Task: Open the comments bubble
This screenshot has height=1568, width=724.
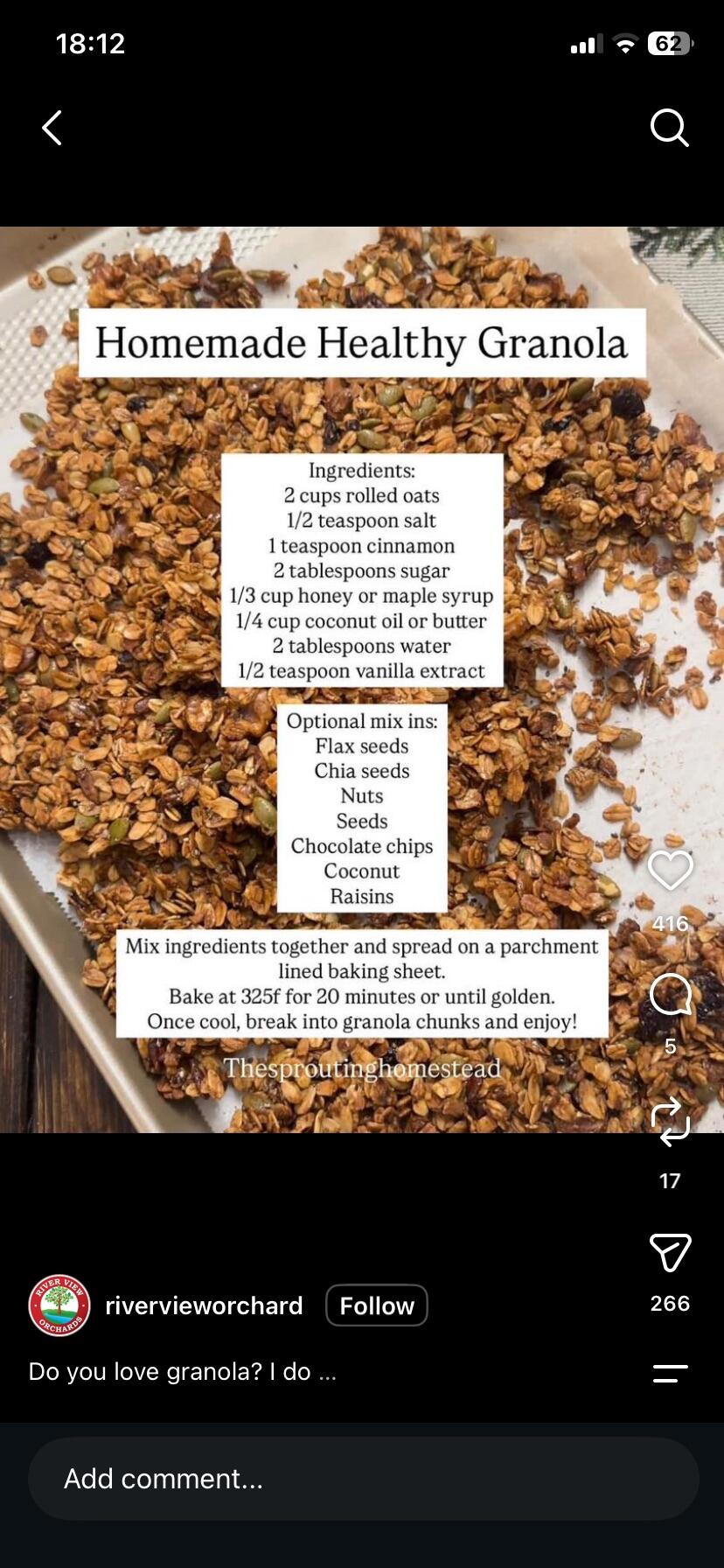Action: click(671, 994)
